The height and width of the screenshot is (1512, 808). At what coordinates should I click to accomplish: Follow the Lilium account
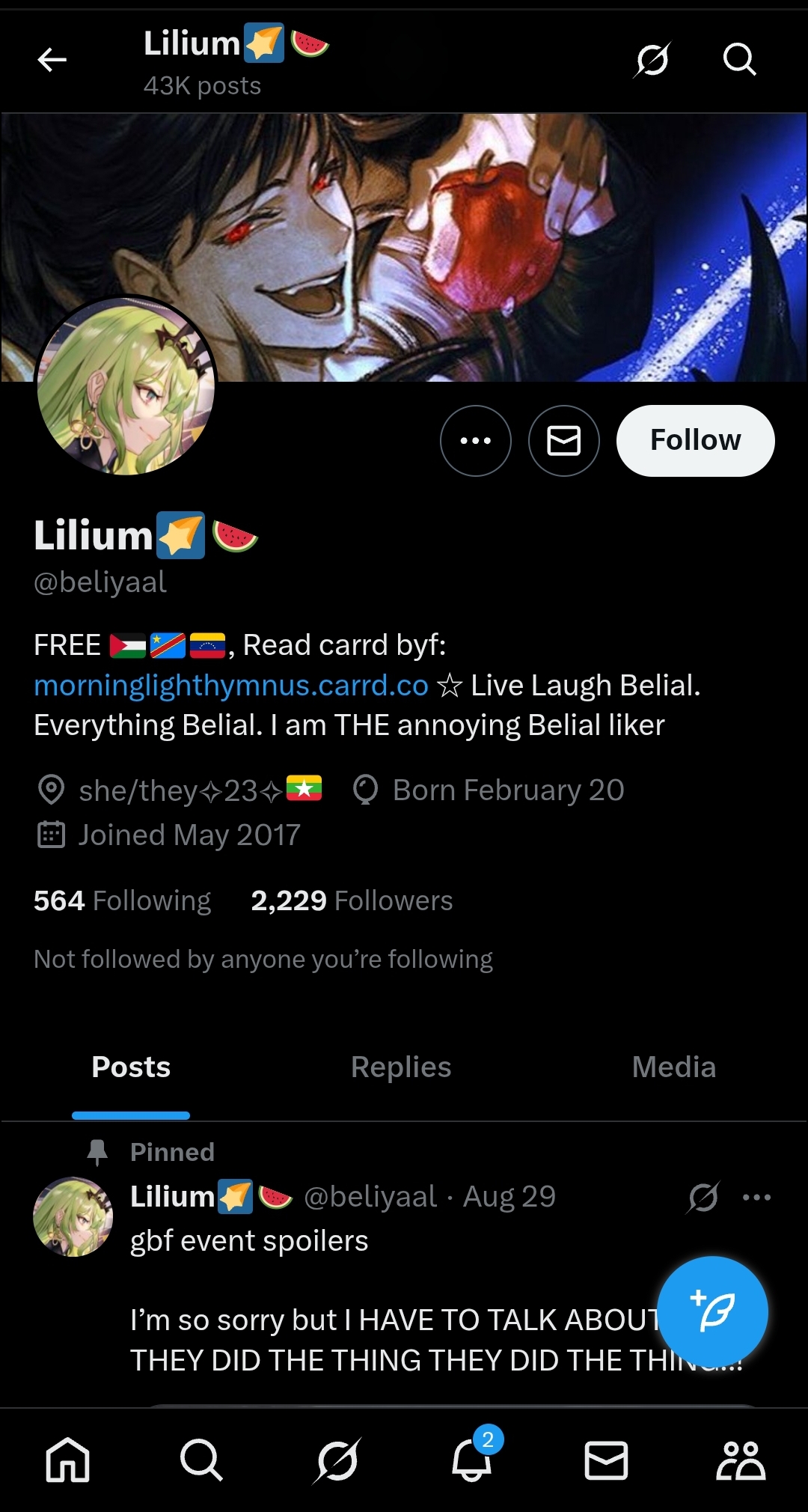pyautogui.click(x=695, y=441)
